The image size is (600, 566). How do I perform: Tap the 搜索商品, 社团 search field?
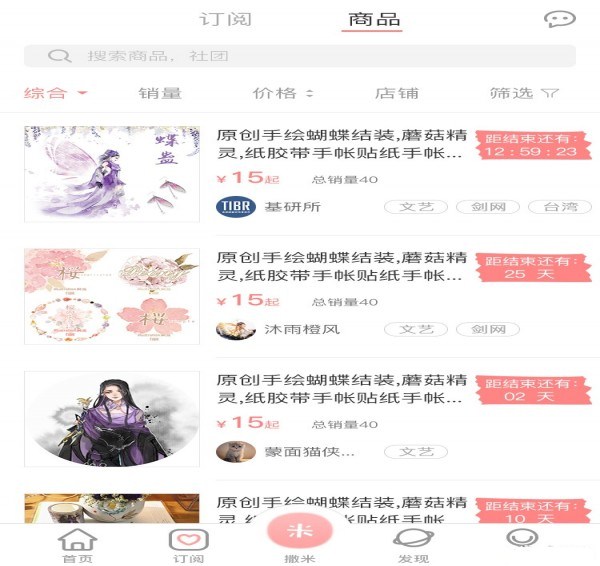click(300, 57)
